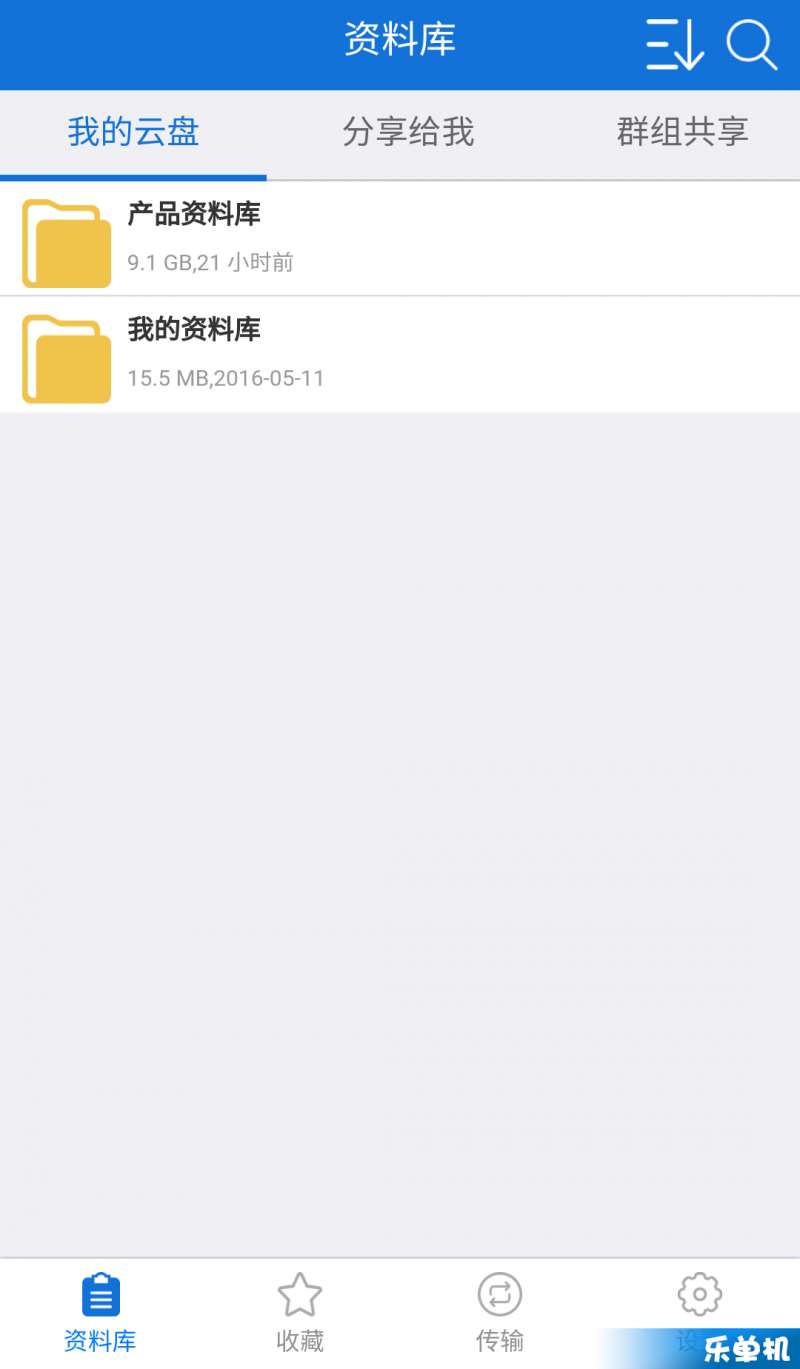Open the 产品资料库 folder

coord(400,239)
